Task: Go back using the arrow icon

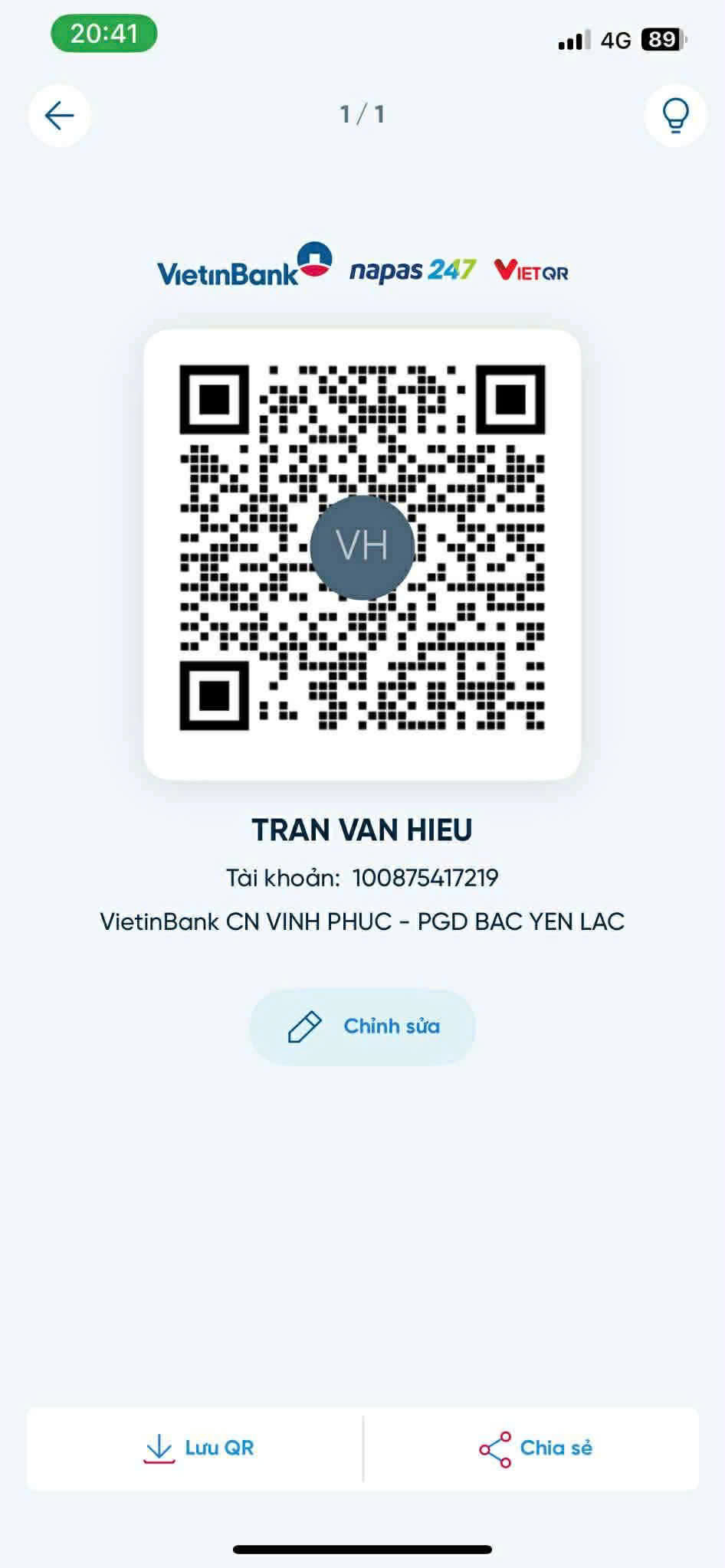Action: [x=59, y=116]
